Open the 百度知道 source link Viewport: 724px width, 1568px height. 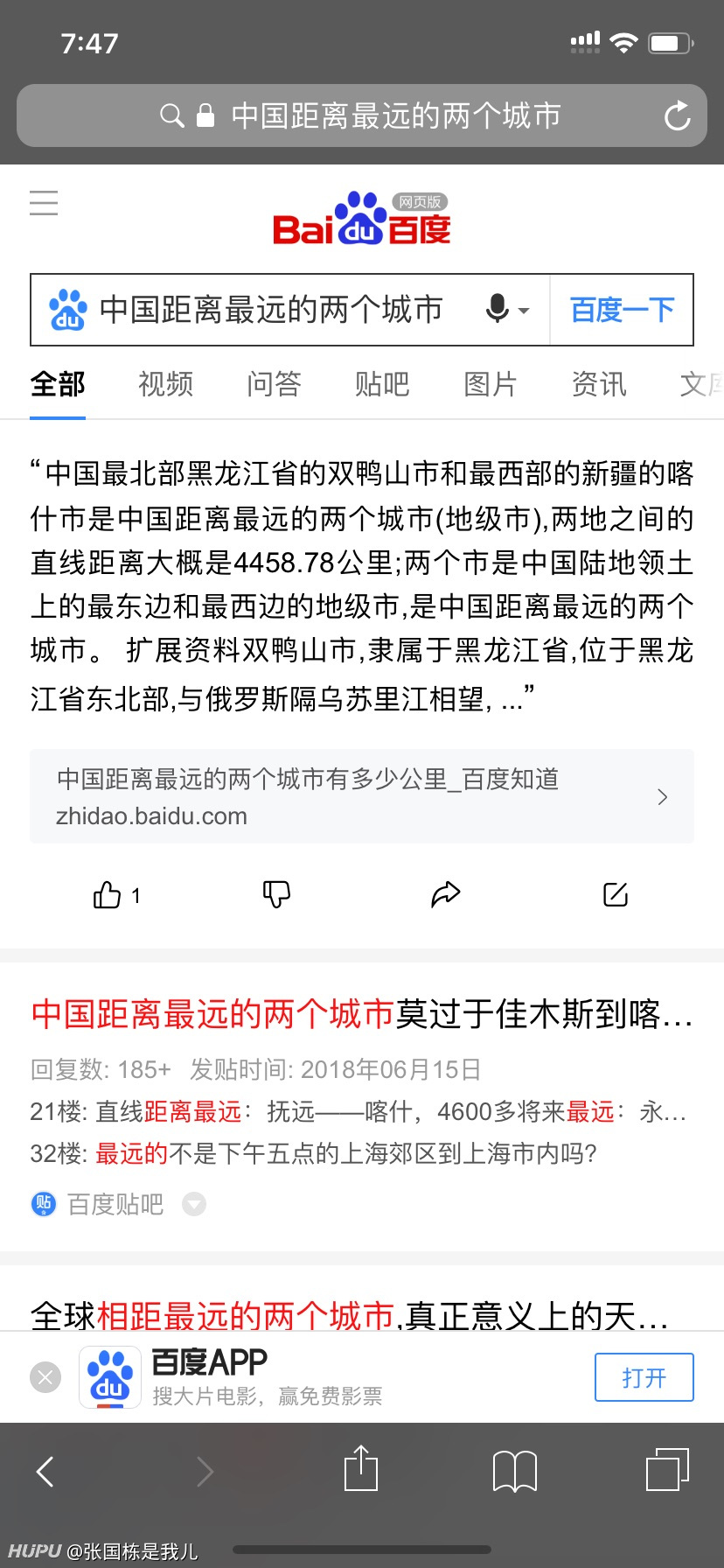362,796
